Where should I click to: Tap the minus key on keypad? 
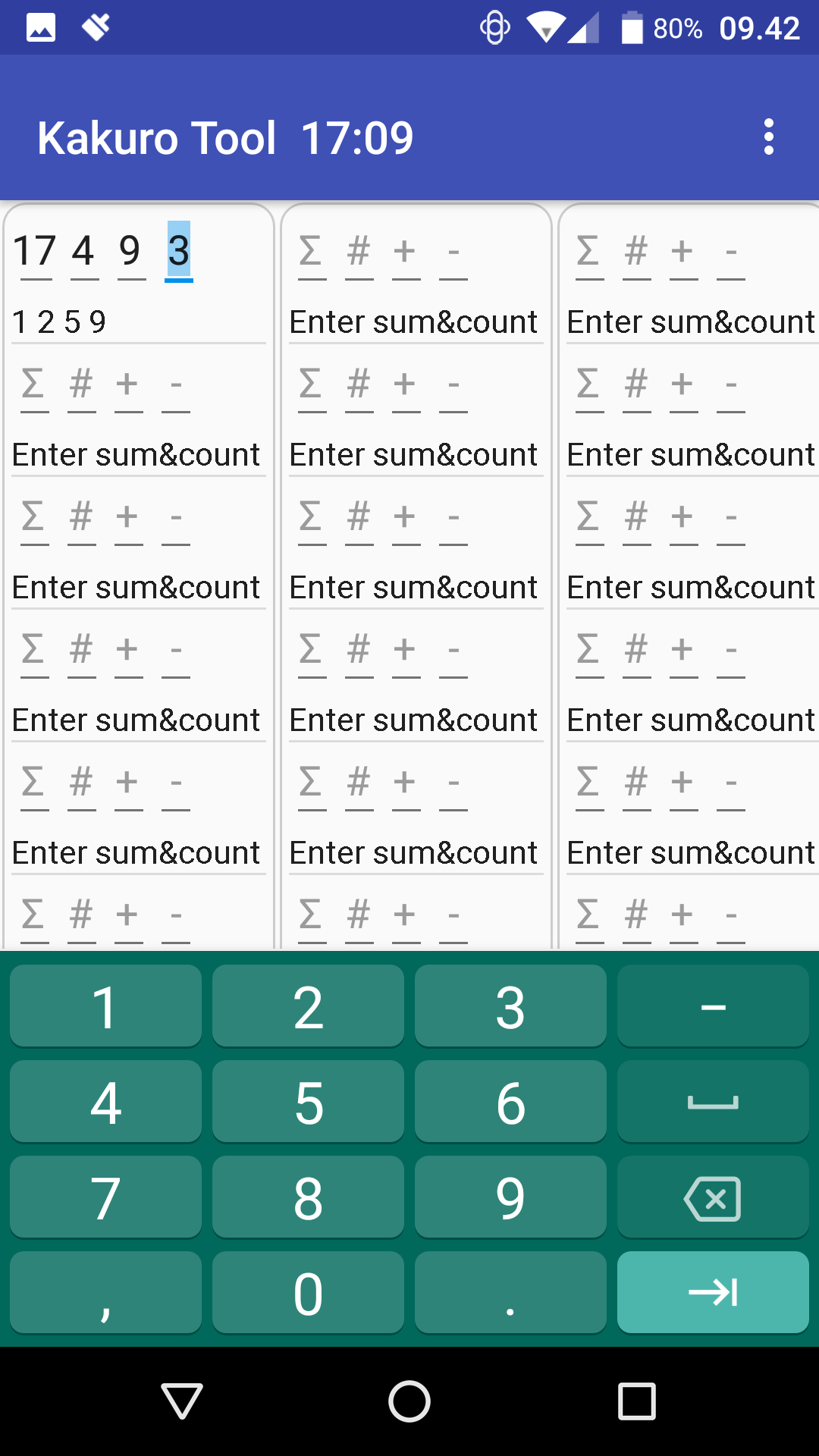[713, 1006]
